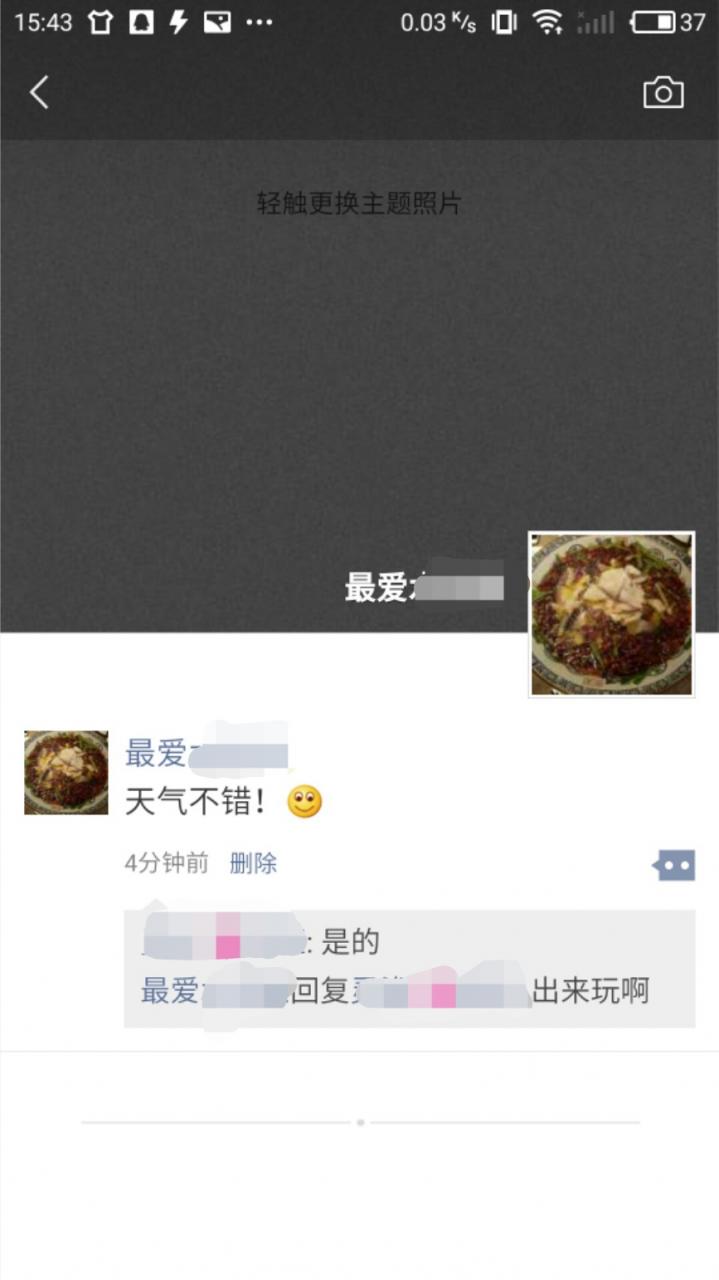719x1280 pixels.
Task: Open the like and comment bubble button
Action: coord(675,865)
